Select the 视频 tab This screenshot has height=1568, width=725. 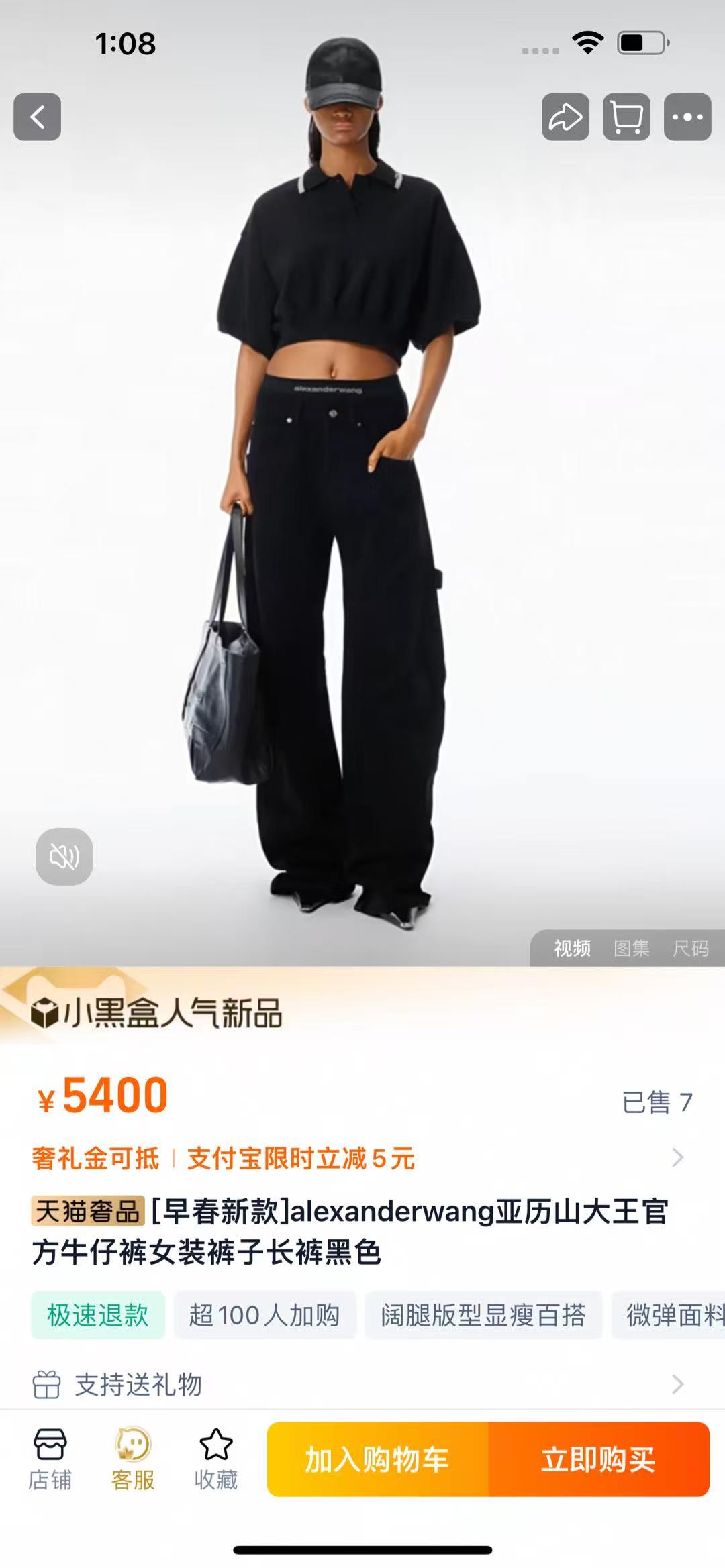(x=572, y=948)
